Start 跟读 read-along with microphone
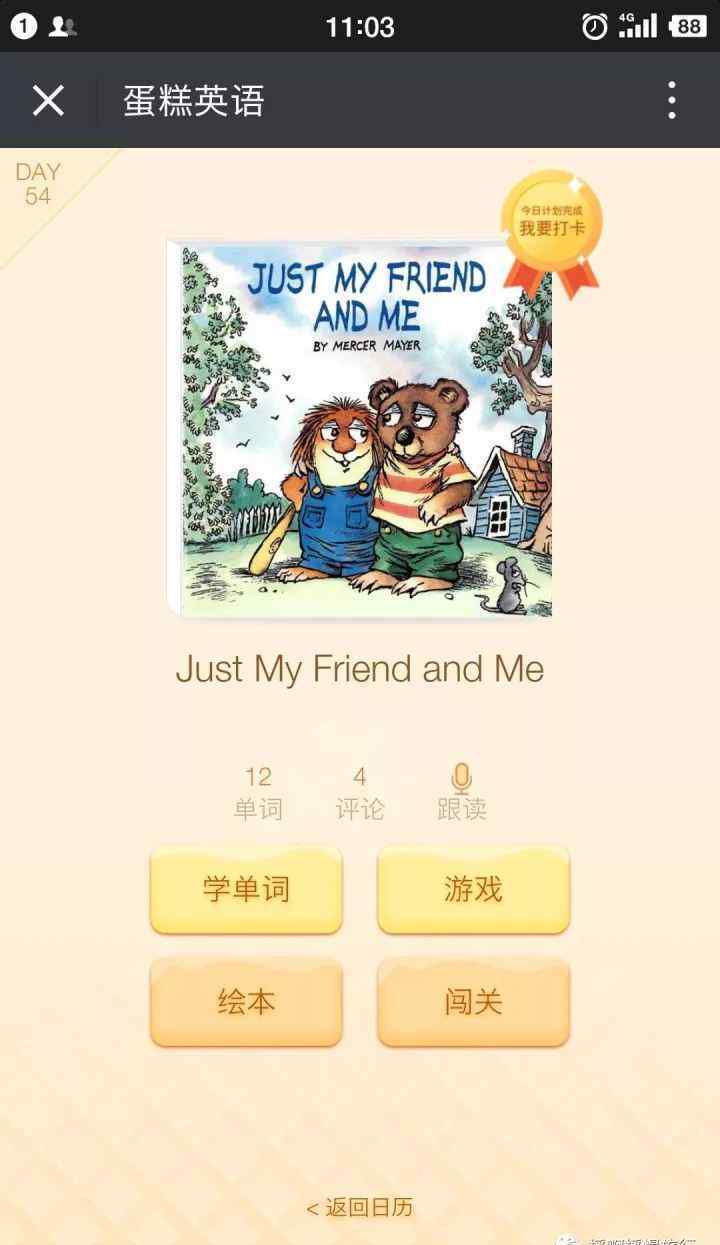The width and height of the screenshot is (720, 1245). click(x=461, y=792)
